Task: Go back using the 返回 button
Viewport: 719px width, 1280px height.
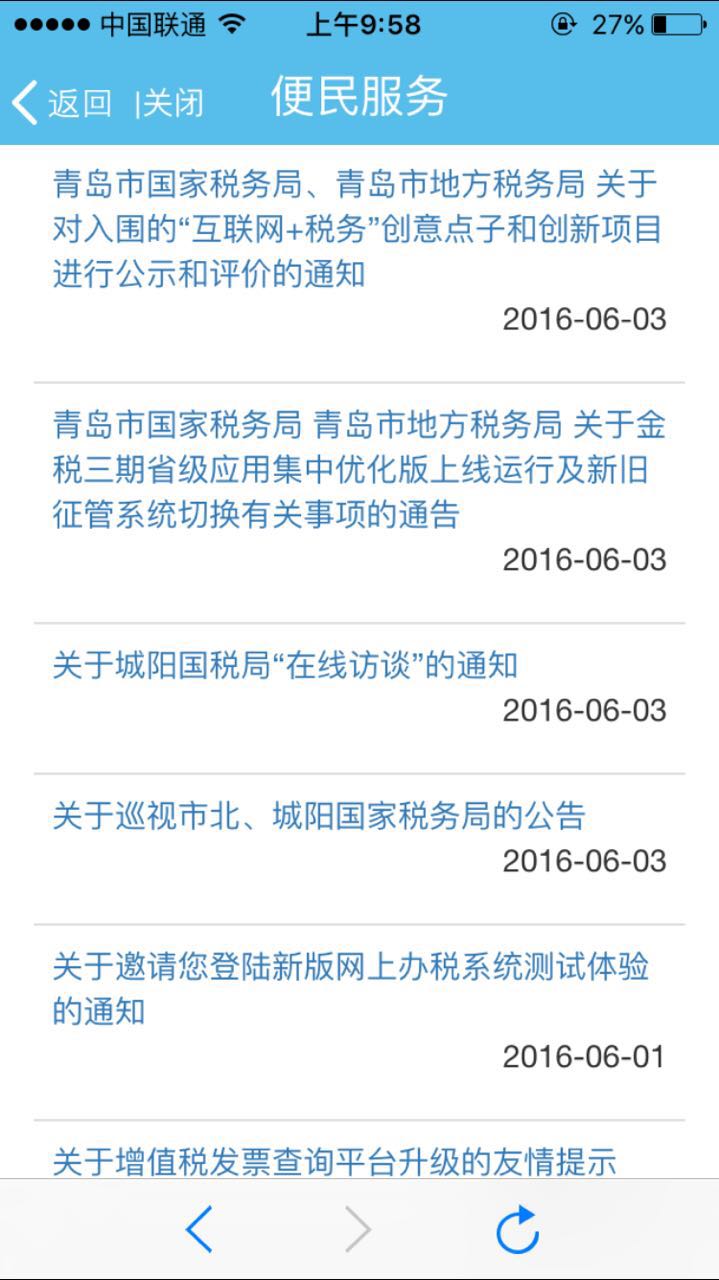Action: (x=62, y=101)
